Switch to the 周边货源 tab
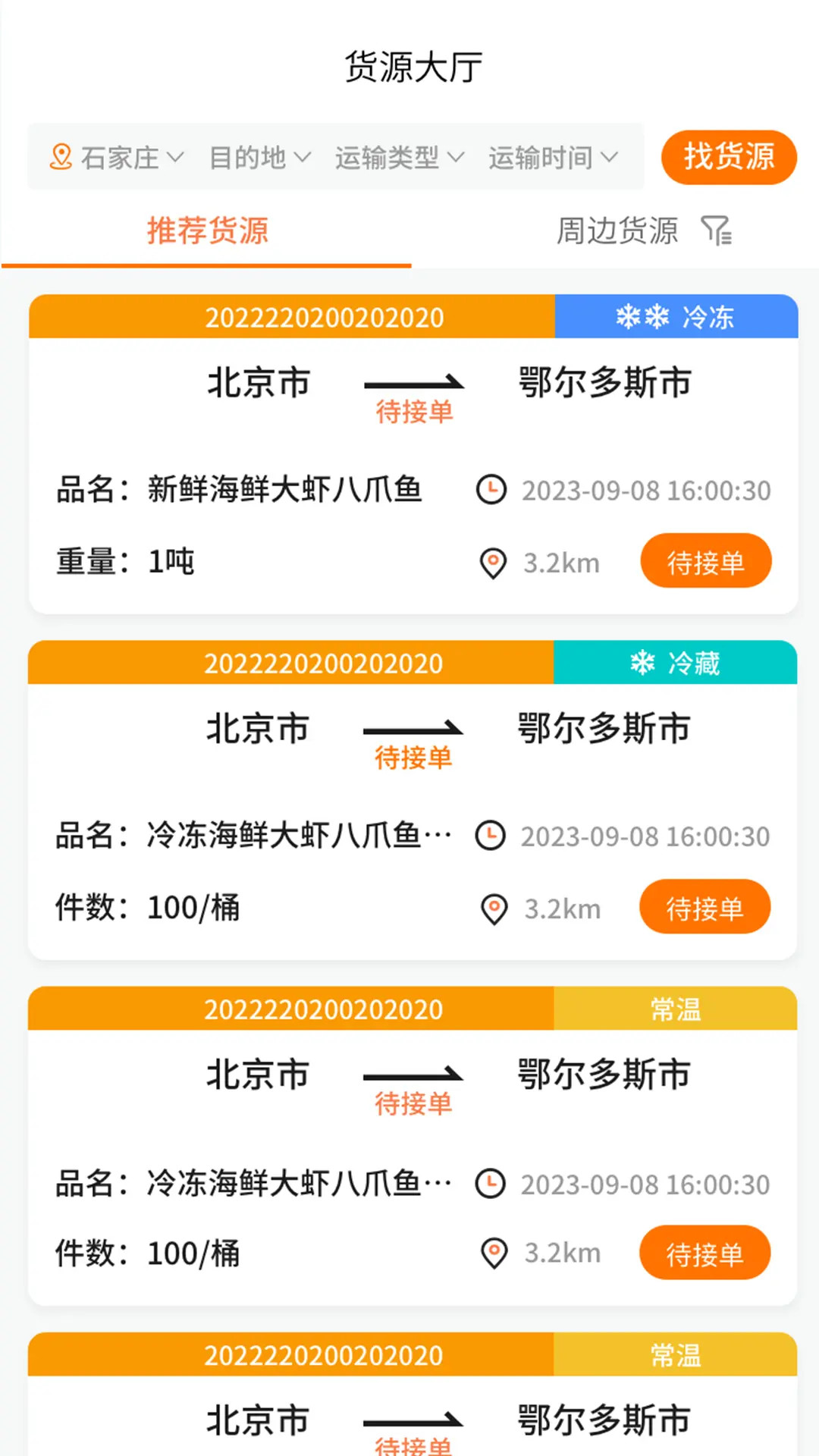This screenshot has height=1456, width=819. tap(617, 231)
